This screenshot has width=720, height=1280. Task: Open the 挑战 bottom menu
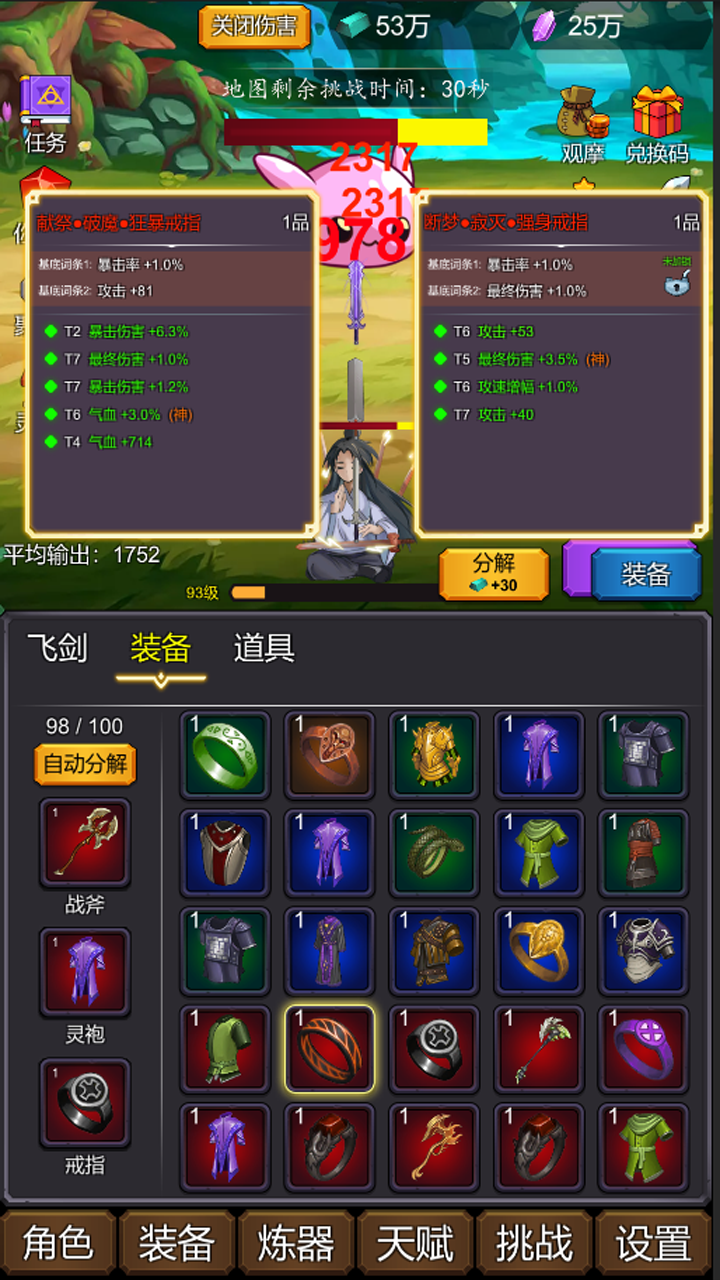pyautogui.click(x=535, y=1243)
